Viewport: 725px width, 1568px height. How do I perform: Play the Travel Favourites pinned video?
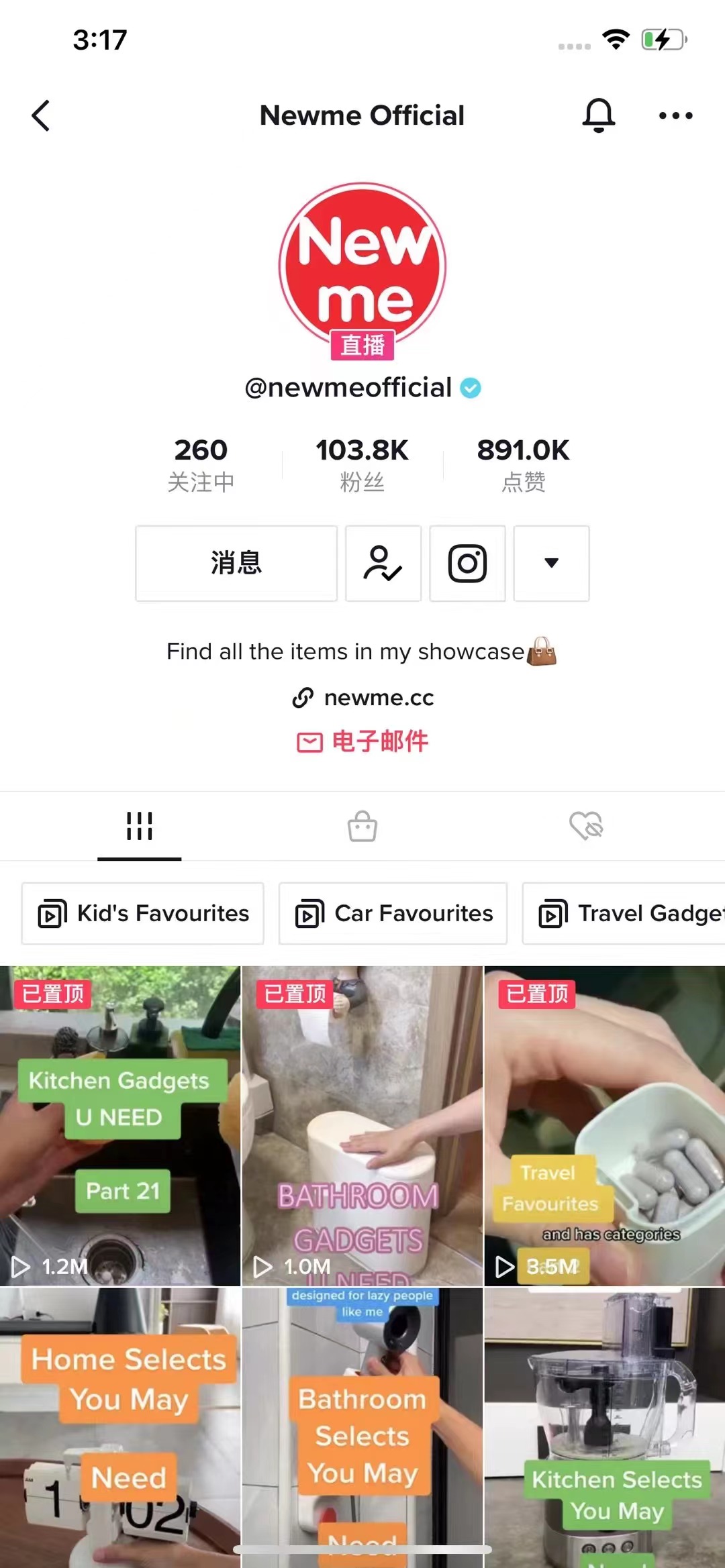(605, 1126)
